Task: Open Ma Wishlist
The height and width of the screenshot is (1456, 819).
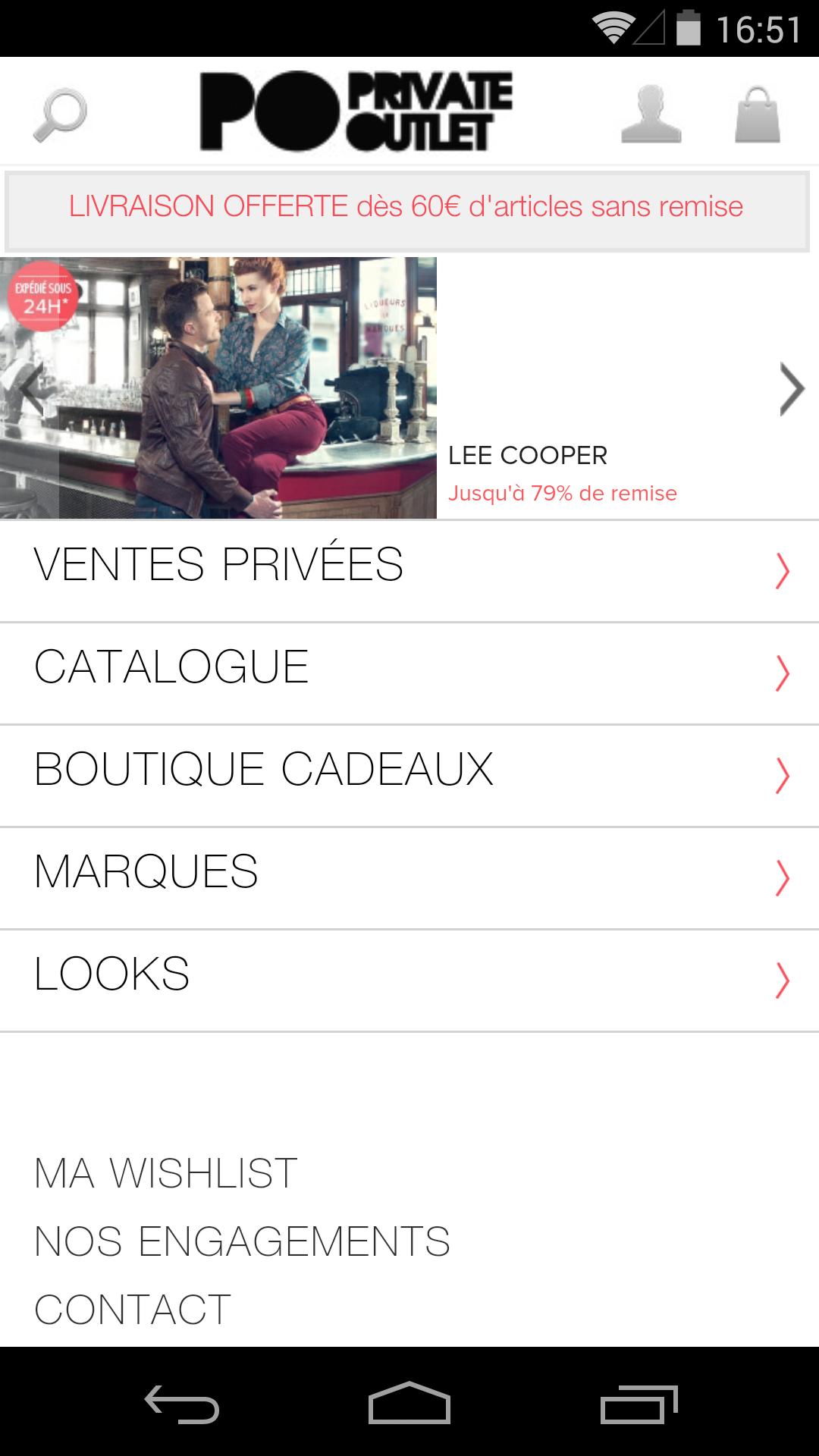Action: [165, 1173]
